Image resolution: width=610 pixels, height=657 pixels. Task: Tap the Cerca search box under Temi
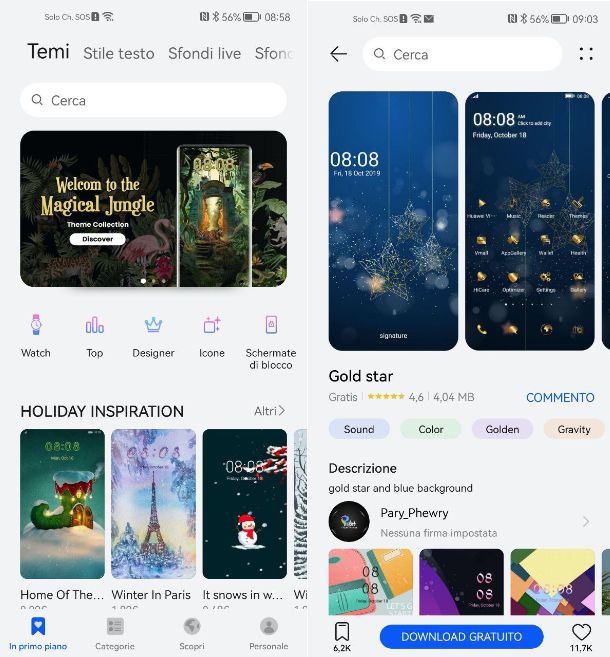pyautogui.click(x=153, y=100)
